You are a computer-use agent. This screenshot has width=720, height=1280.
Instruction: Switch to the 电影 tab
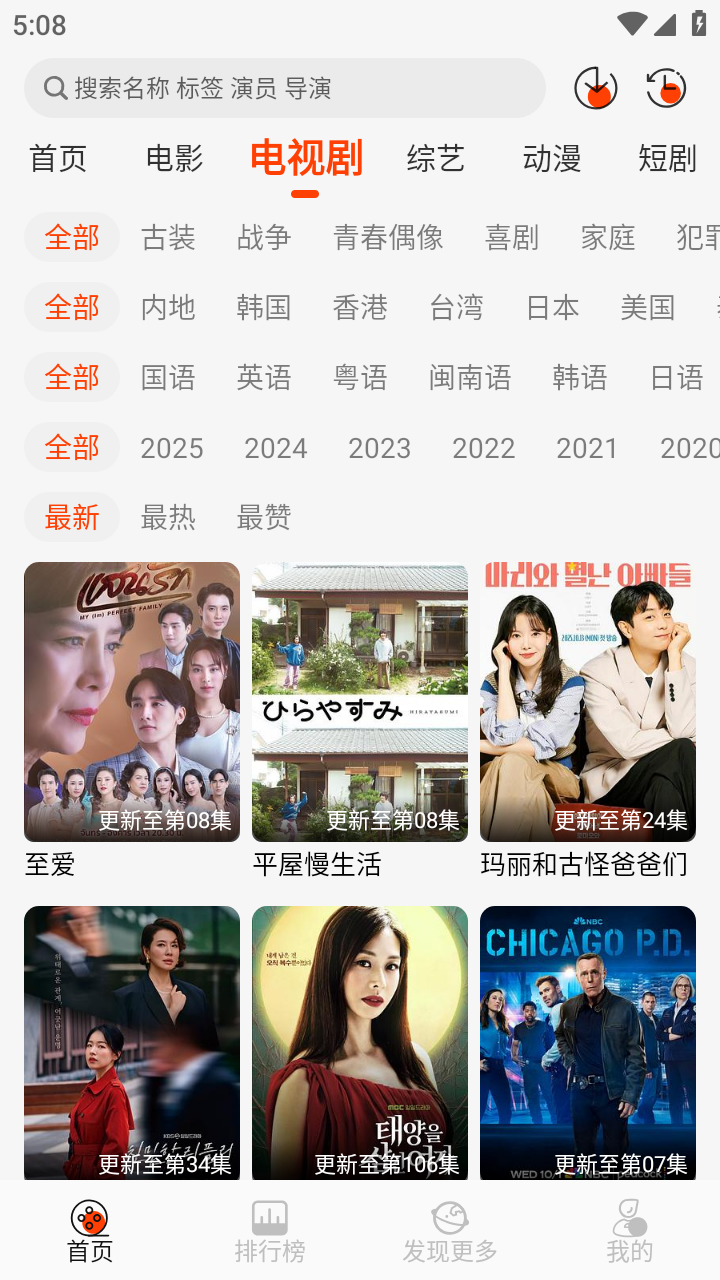click(x=173, y=159)
